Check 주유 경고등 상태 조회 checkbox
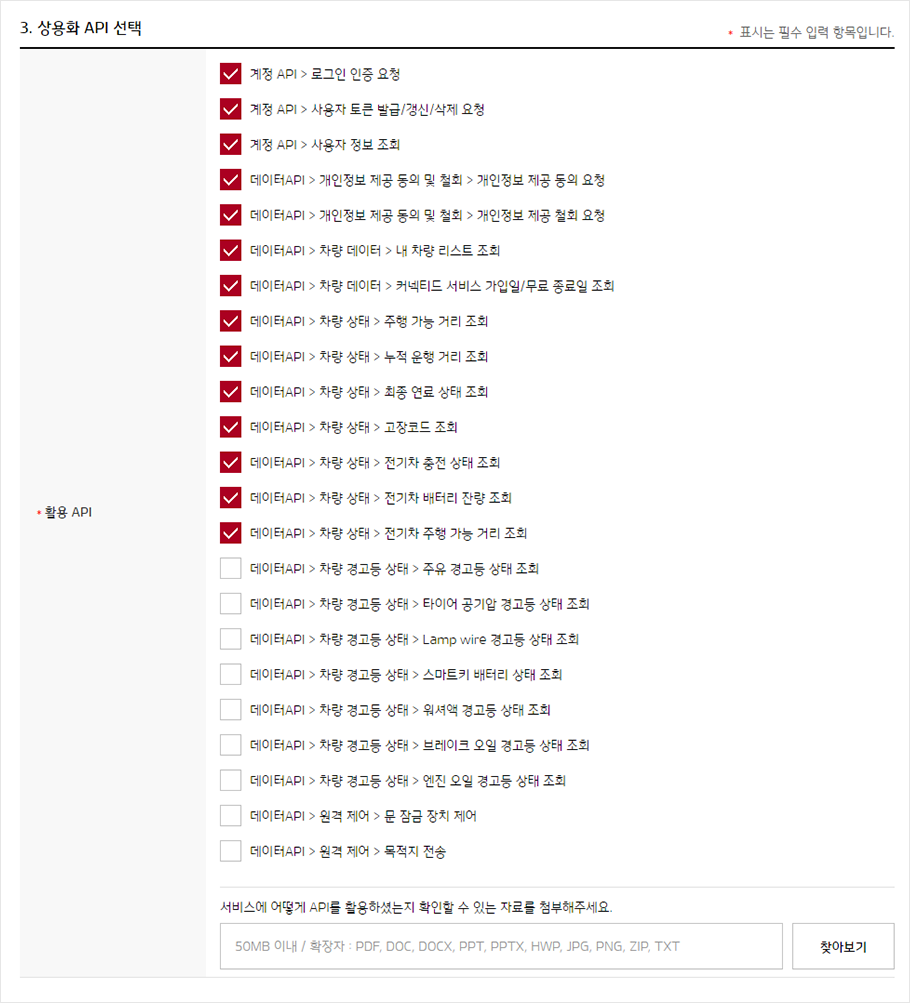Viewport: 910px width, 1003px height. [231, 568]
